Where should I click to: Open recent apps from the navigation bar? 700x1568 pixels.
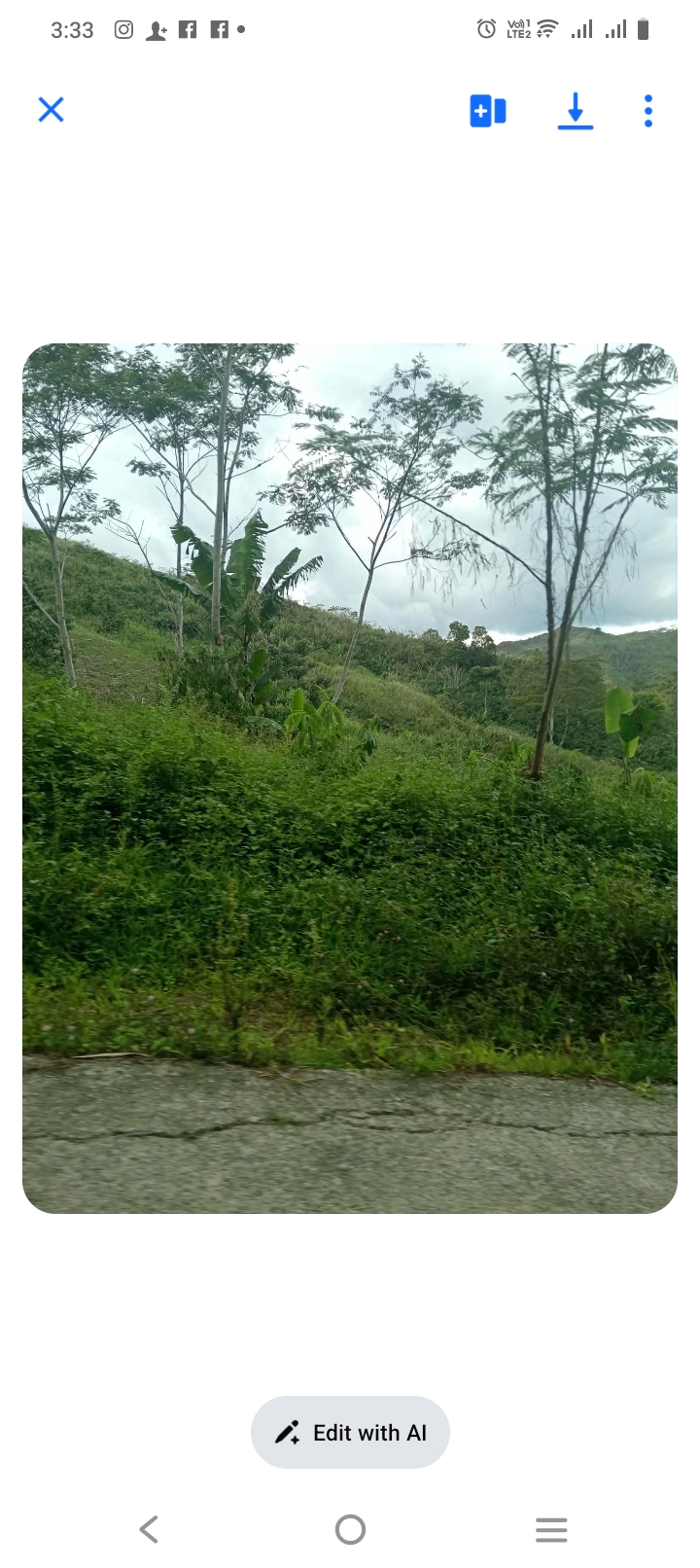(551, 1530)
